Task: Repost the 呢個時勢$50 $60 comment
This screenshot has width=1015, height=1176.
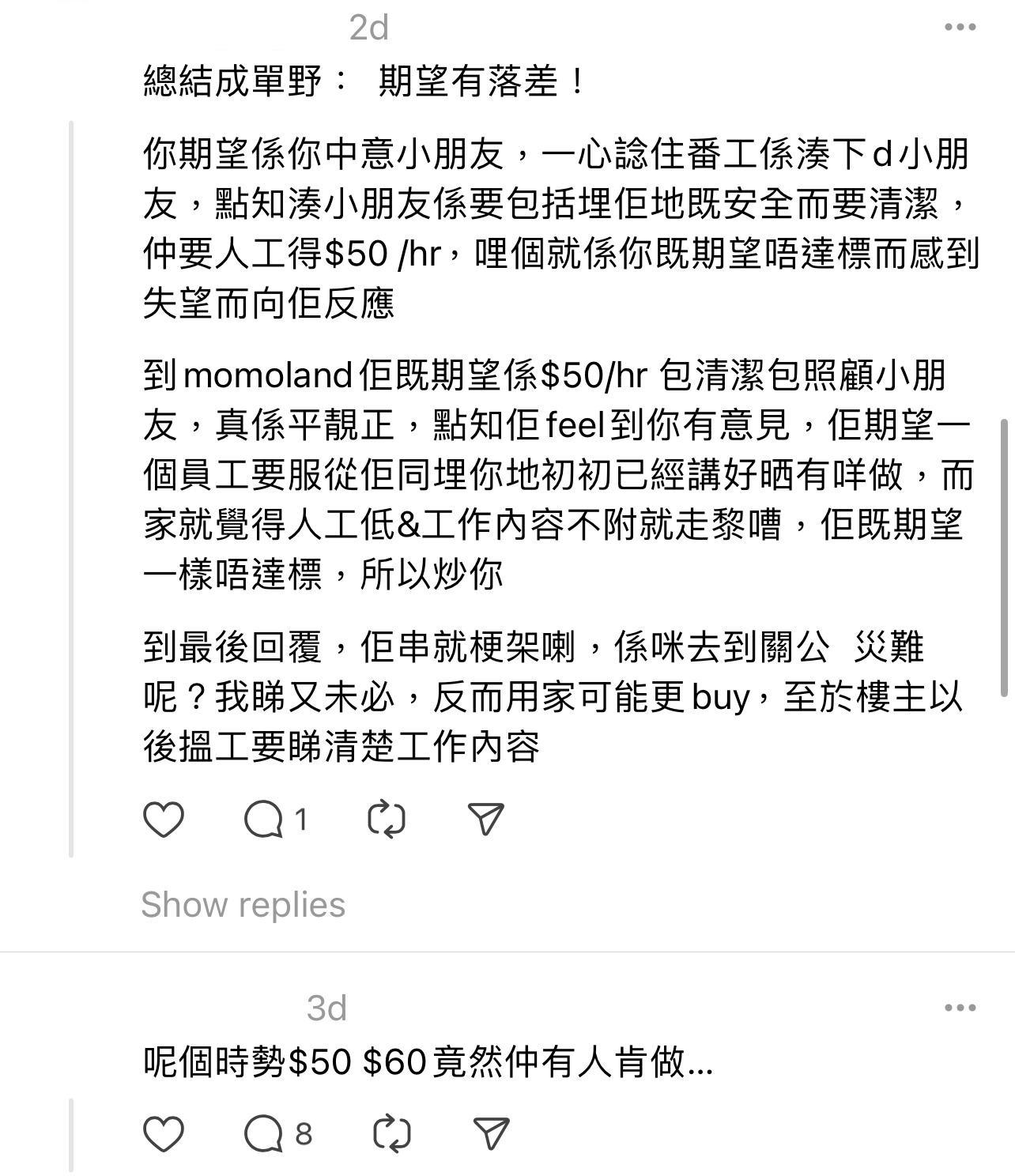Action: 391,1134
